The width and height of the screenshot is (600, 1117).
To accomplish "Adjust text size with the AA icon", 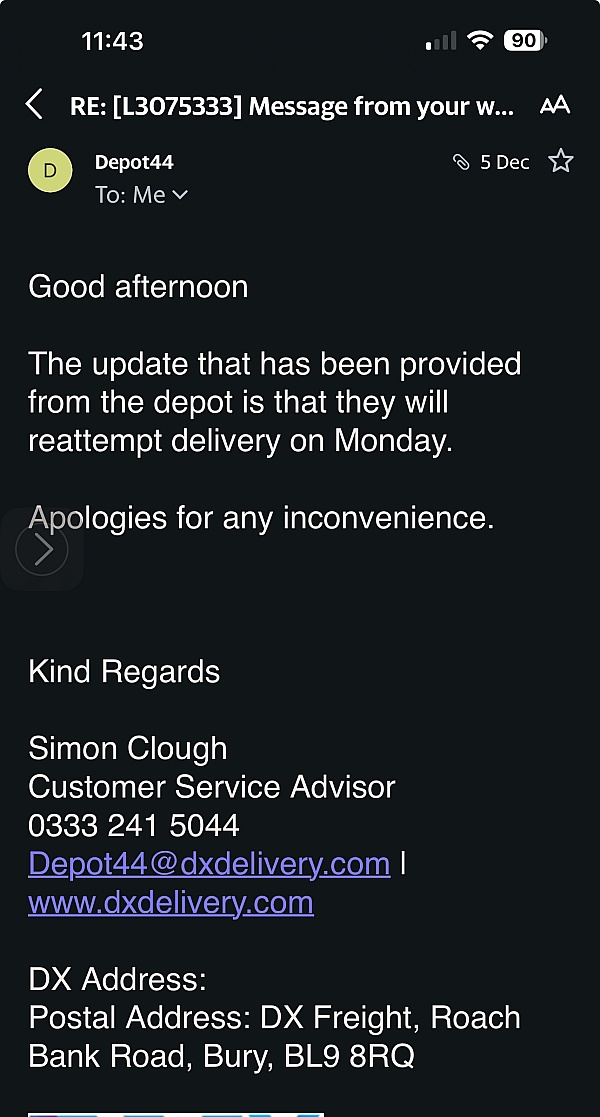I will (555, 106).
